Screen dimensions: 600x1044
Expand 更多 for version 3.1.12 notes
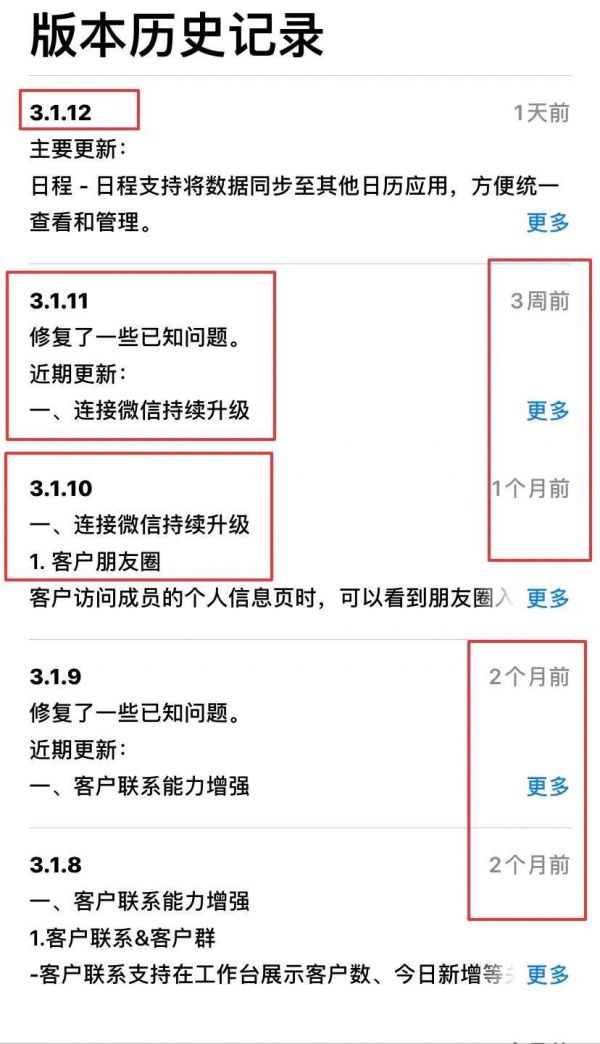pos(548,222)
